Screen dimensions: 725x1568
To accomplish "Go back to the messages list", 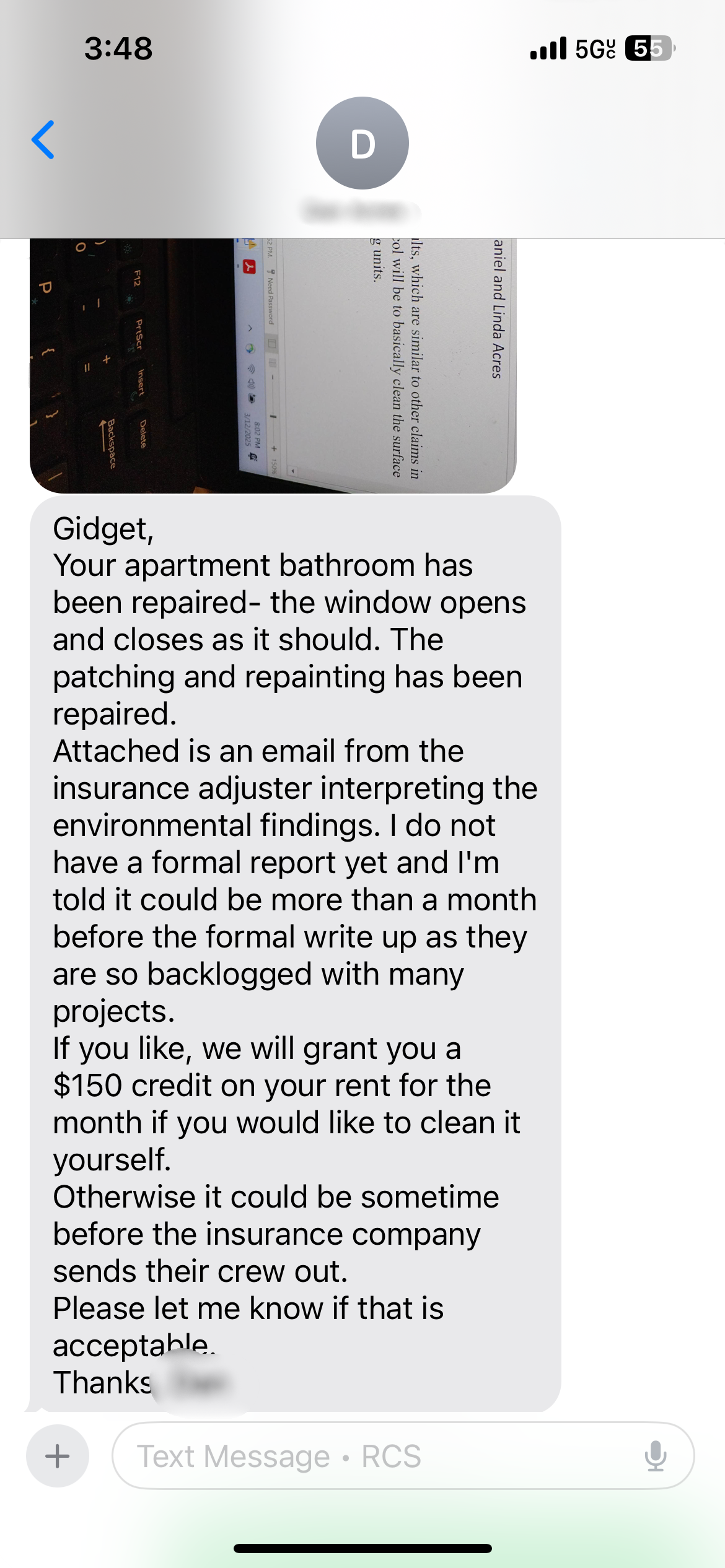I will pyautogui.click(x=43, y=140).
